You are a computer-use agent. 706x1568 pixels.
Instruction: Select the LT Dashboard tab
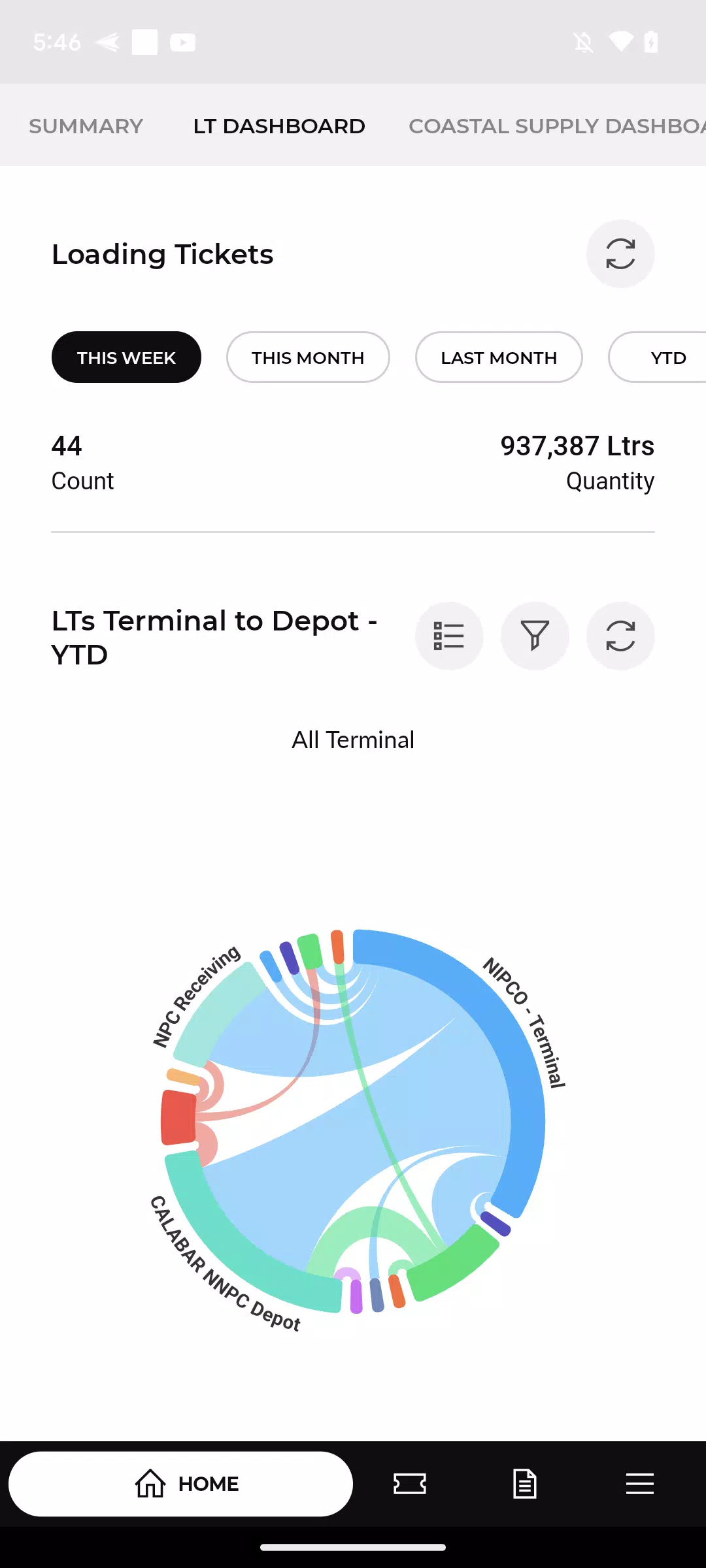(279, 125)
